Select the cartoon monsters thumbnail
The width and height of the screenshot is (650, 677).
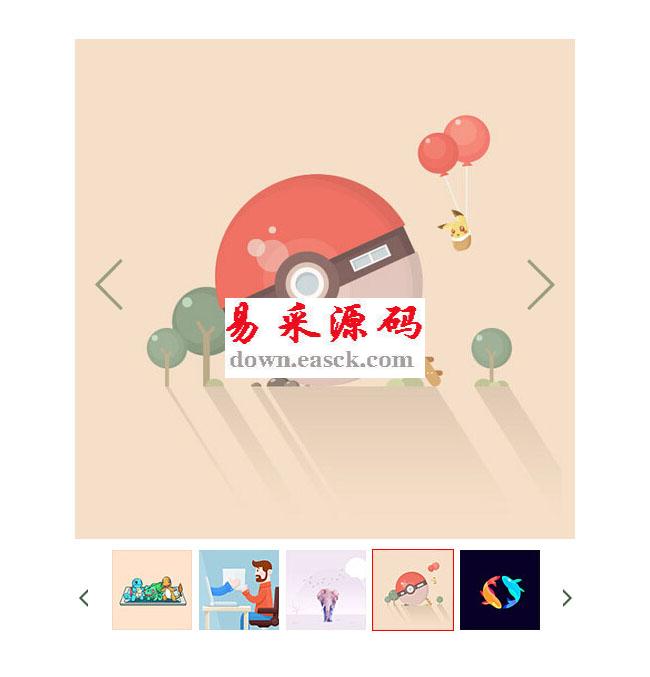click(x=152, y=590)
